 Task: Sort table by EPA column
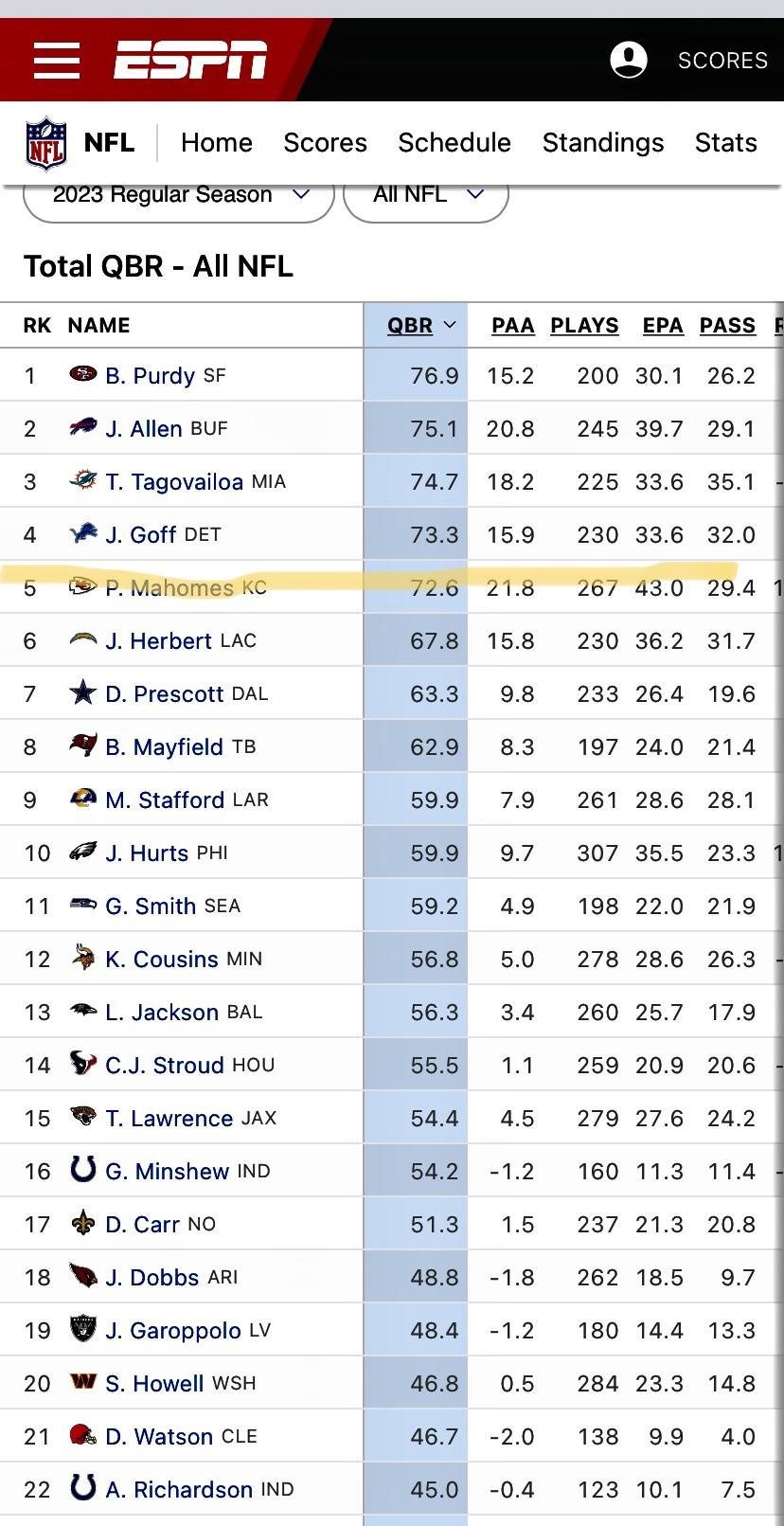663,325
